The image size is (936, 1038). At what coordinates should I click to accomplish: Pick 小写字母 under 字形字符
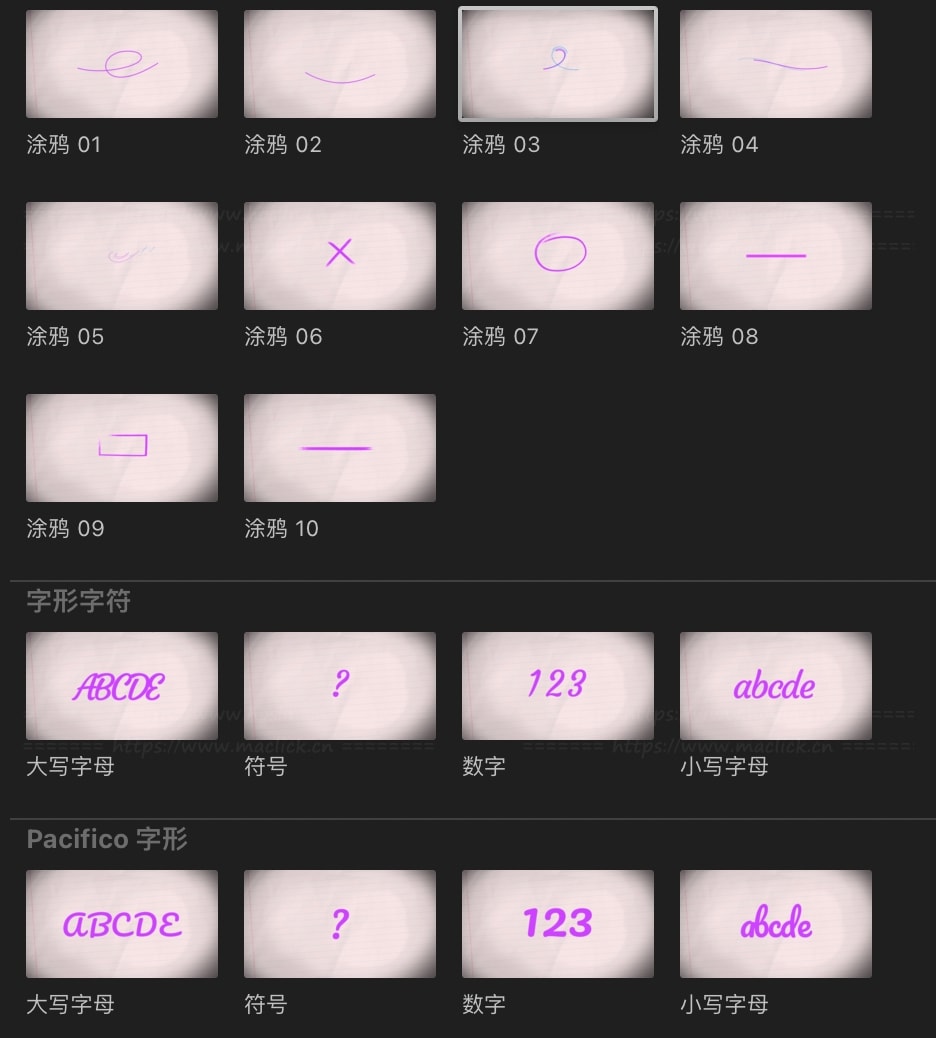(x=776, y=686)
